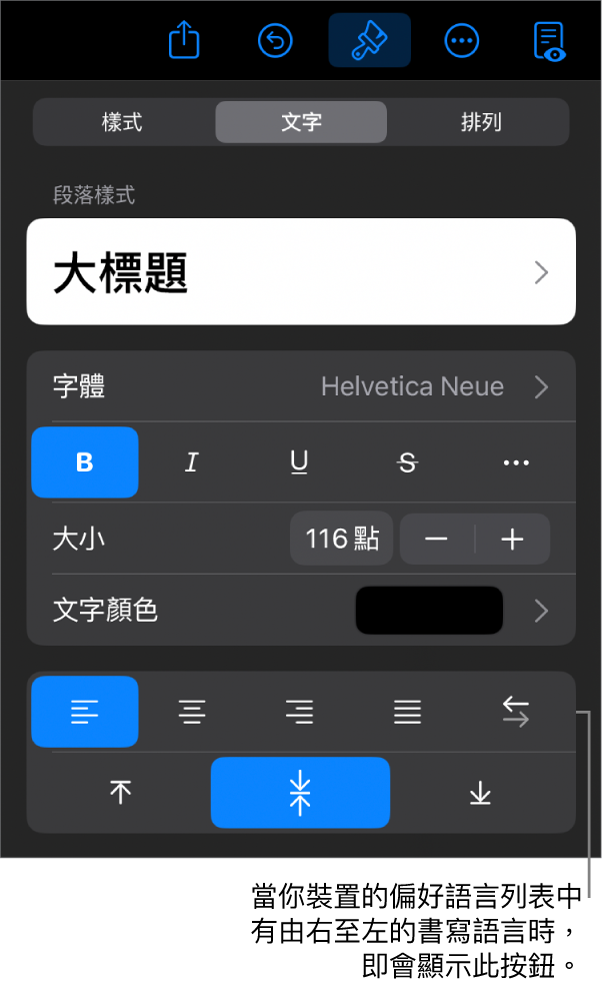Right align the text
The image size is (603, 988).
[x=299, y=712]
